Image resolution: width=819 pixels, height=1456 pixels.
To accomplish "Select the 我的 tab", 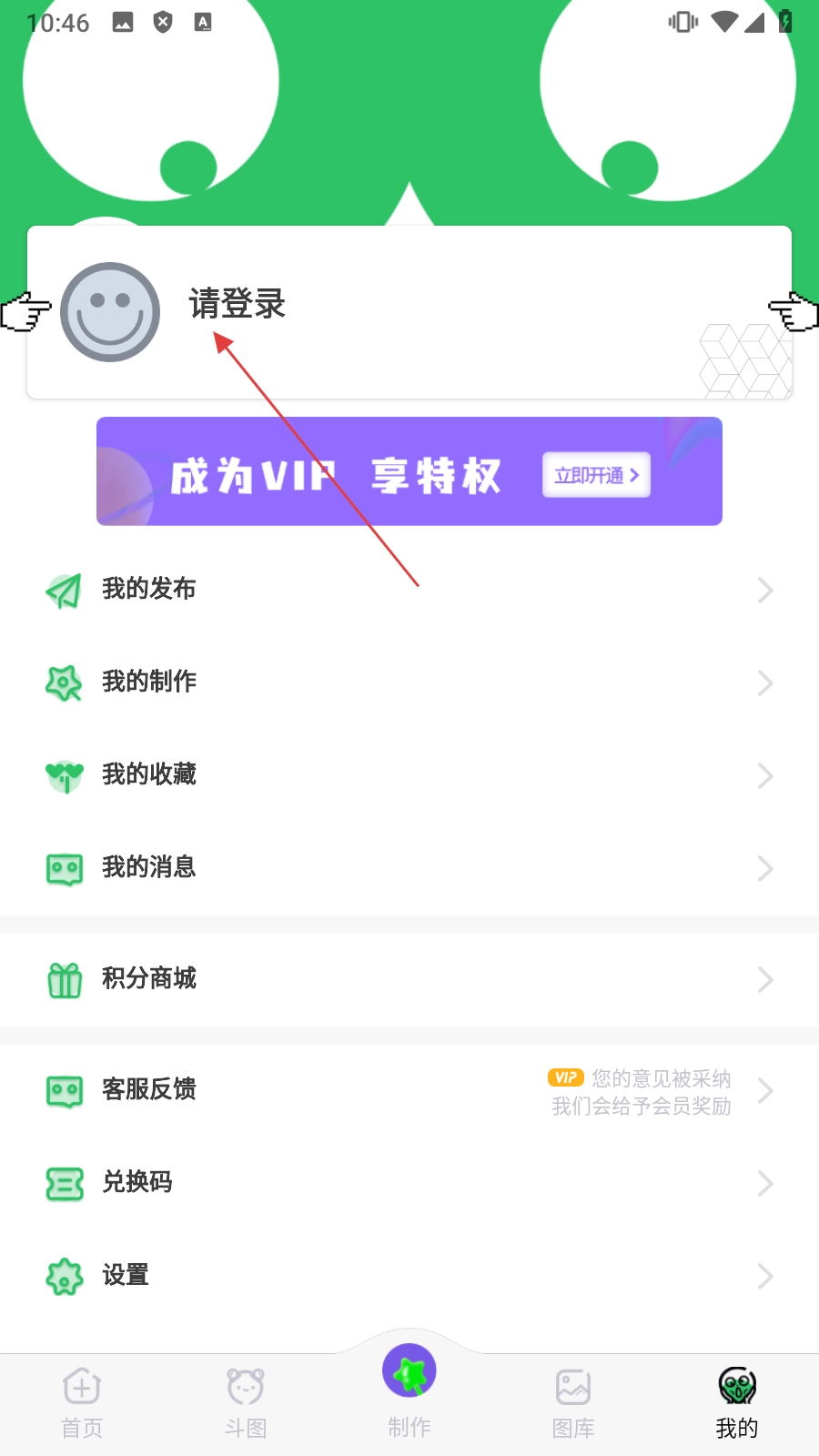I will (x=737, y=1403).
